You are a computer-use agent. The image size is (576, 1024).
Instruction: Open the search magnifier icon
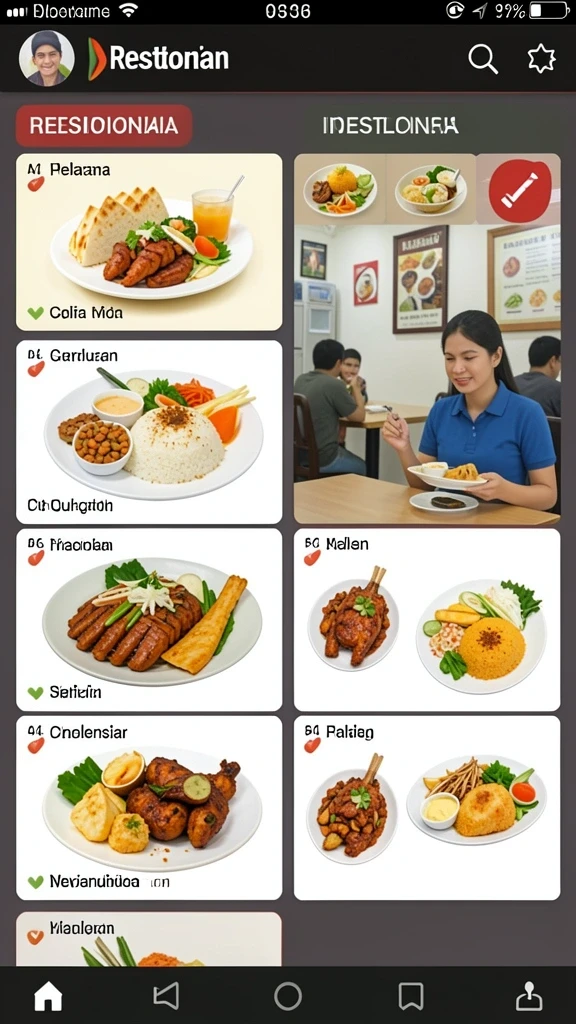point(483,59)
